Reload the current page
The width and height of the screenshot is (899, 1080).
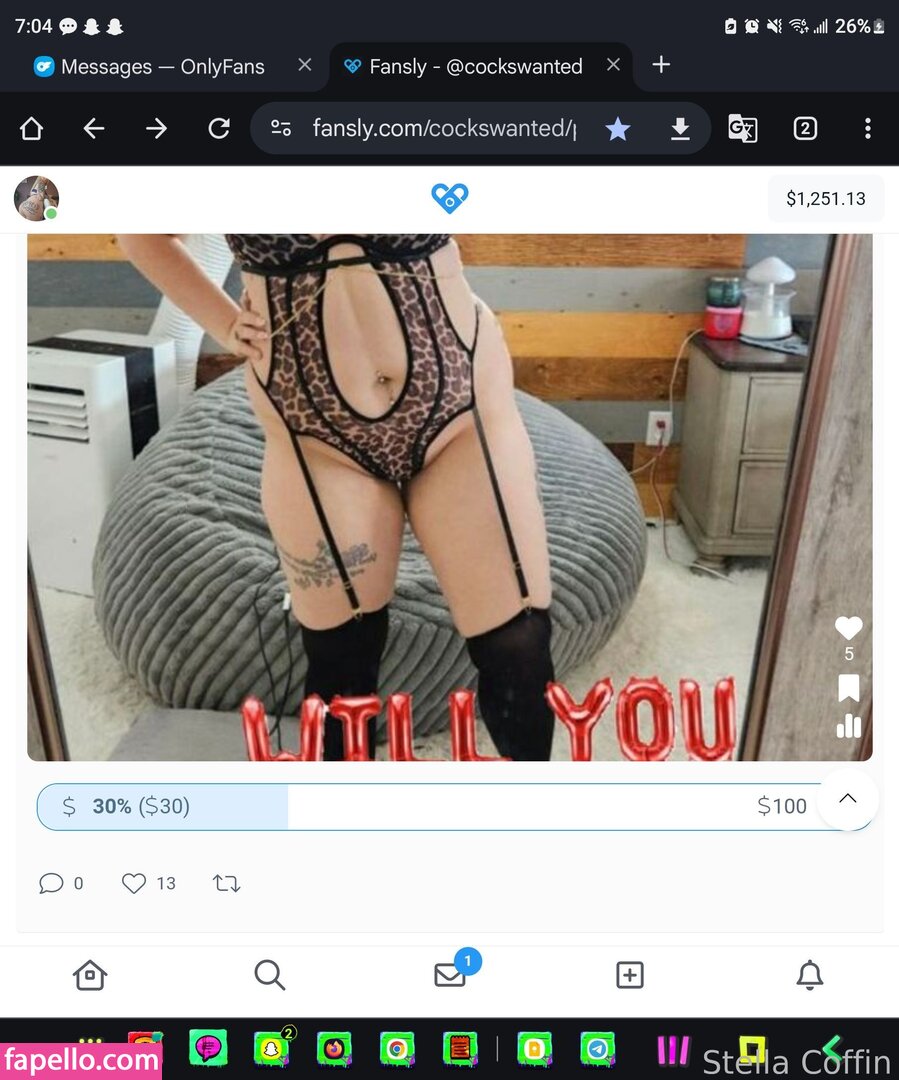point(218,128)
